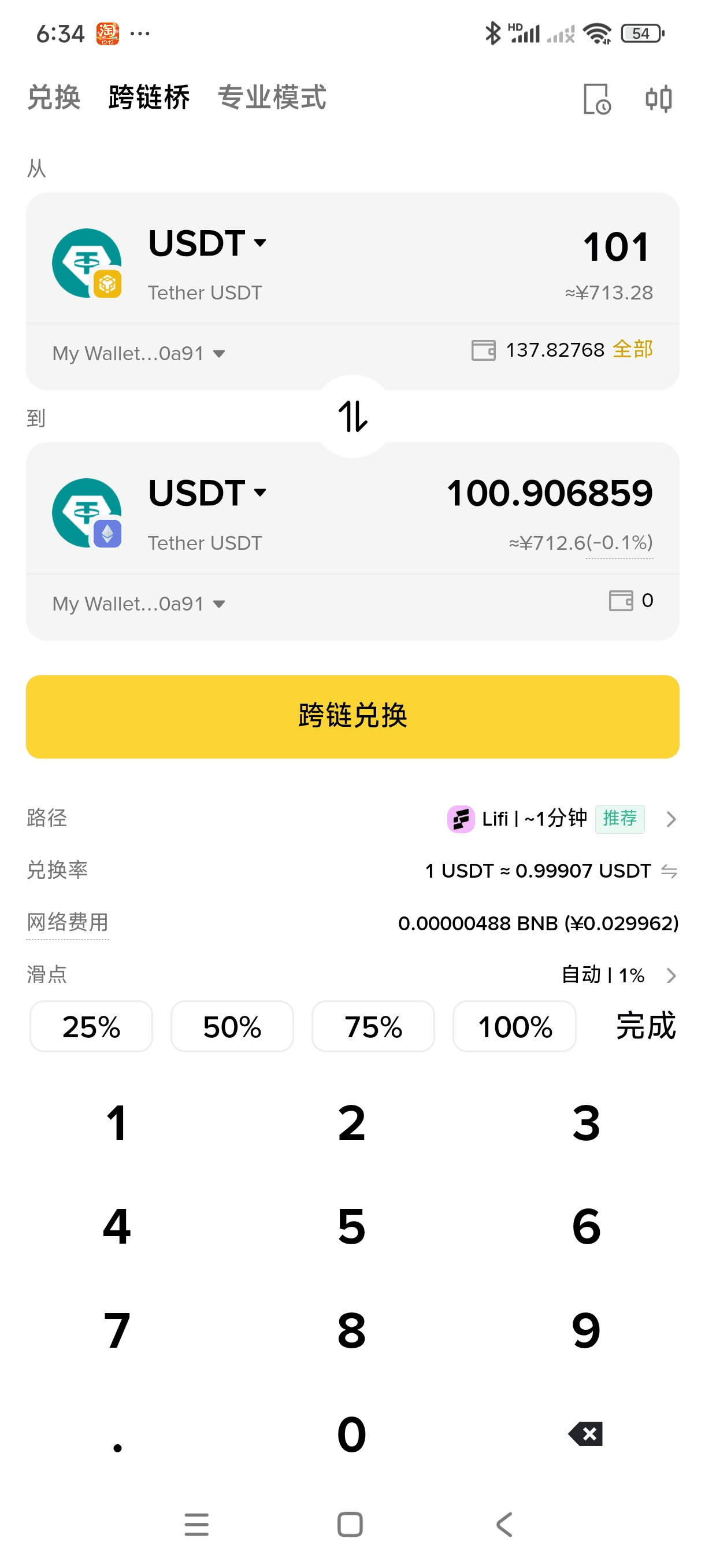Tap 完成 to close the keypad
This screenshot has height=1568, width=705.
[645, 1026]
